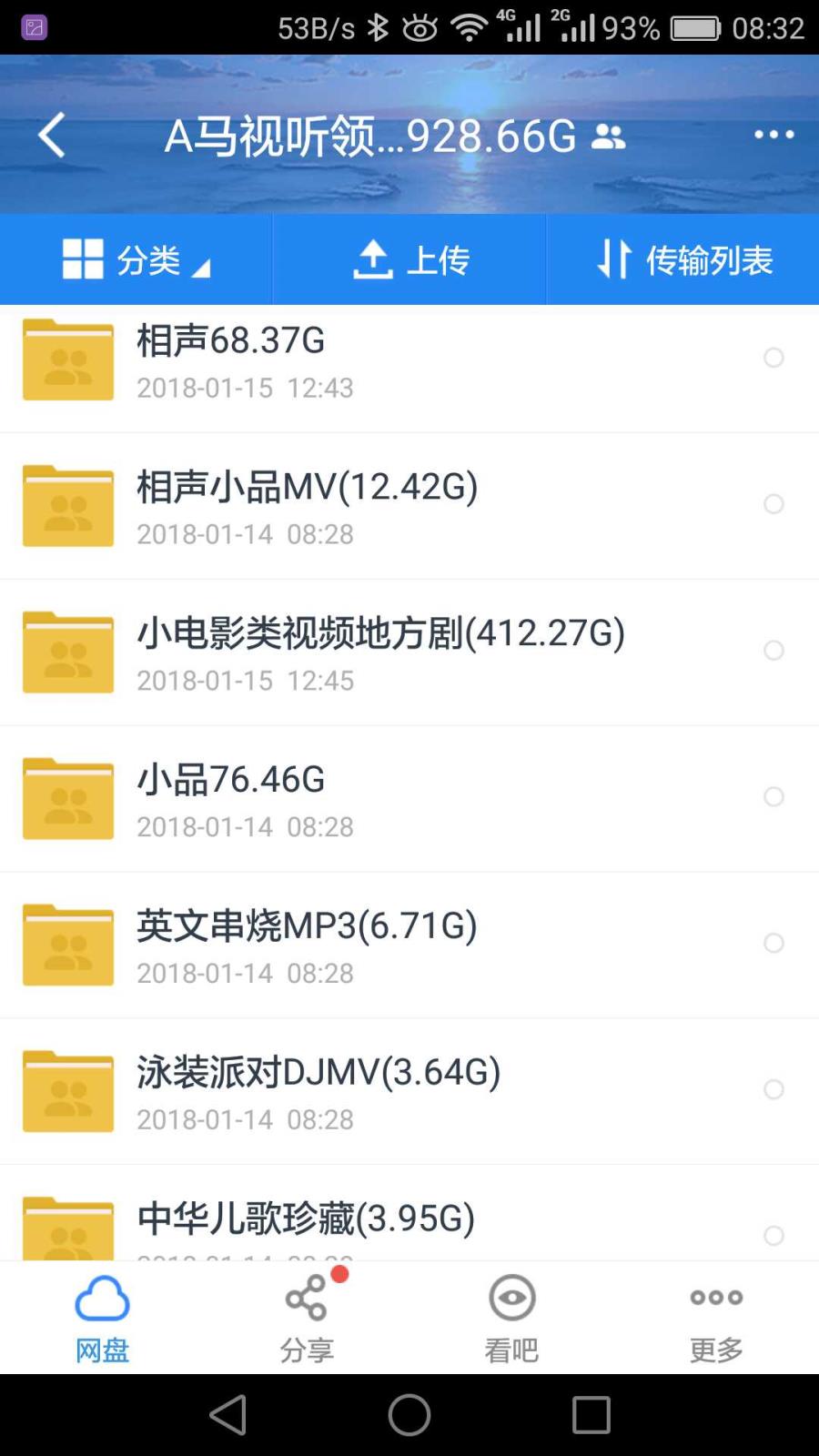Tap the 上传 upload button

point(409,259)
